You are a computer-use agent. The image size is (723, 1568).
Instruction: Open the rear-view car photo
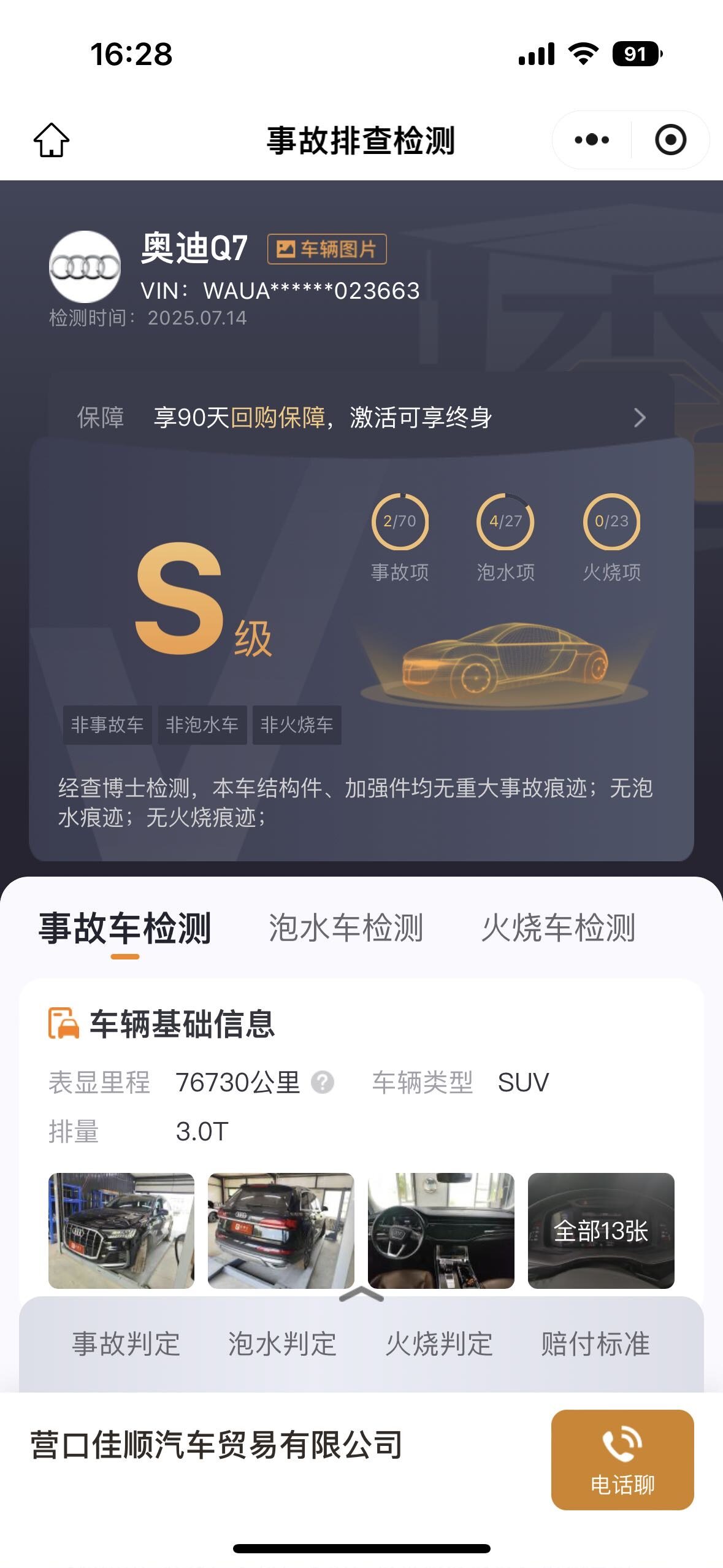click(281, 1231)
